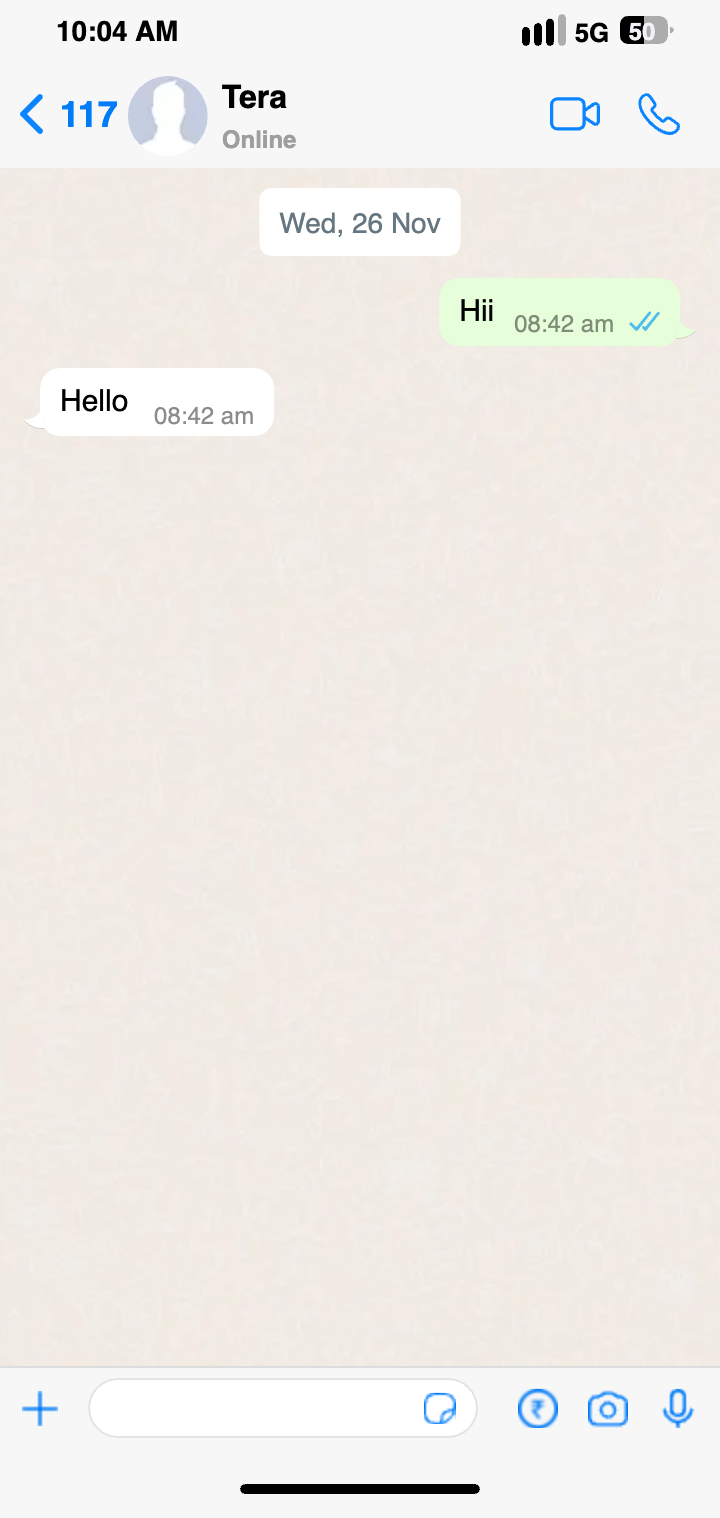Image resolution: width=720 pixels, height=1518 pixels.
Task: Open Tera's contact info
Action: coord(255,114)
